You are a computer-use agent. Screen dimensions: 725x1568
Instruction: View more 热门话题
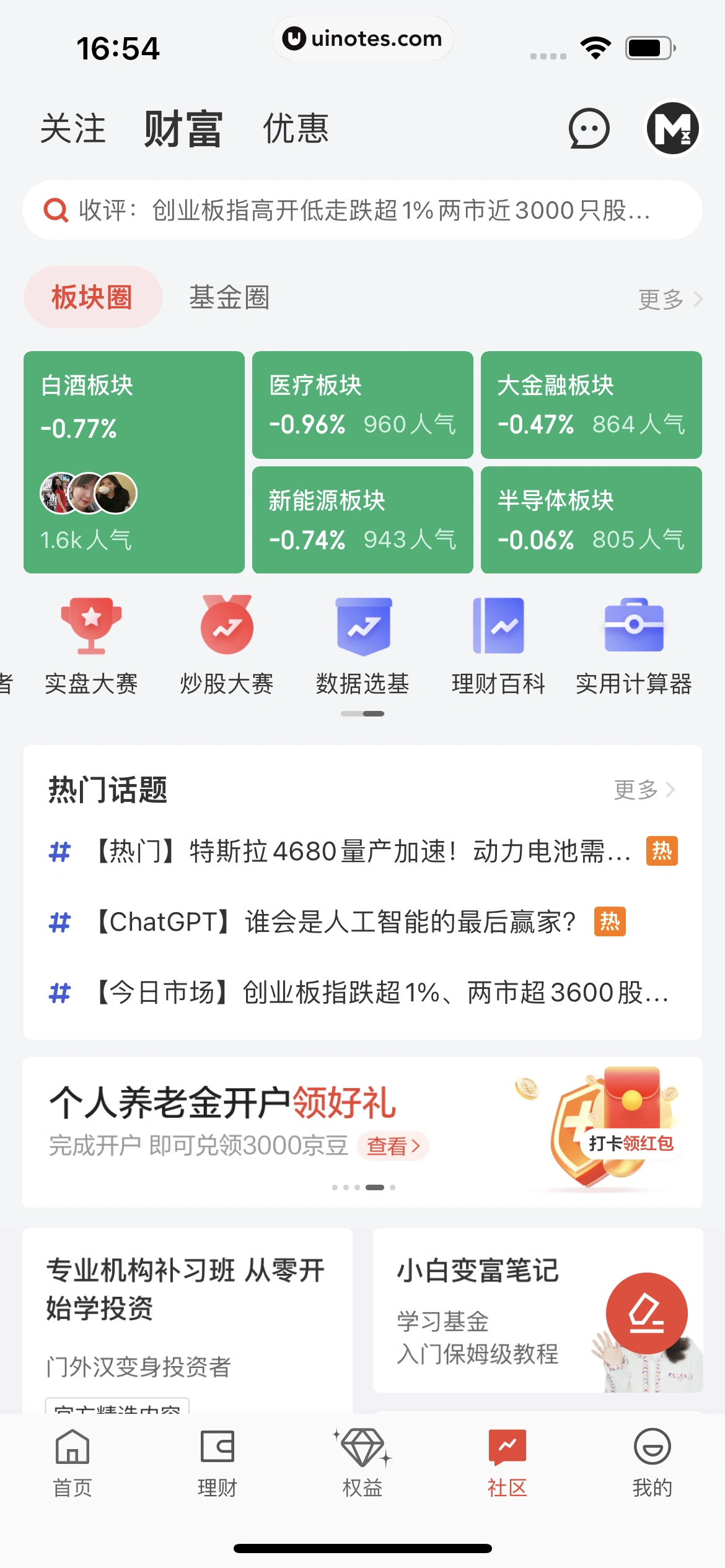click(644, 790)
